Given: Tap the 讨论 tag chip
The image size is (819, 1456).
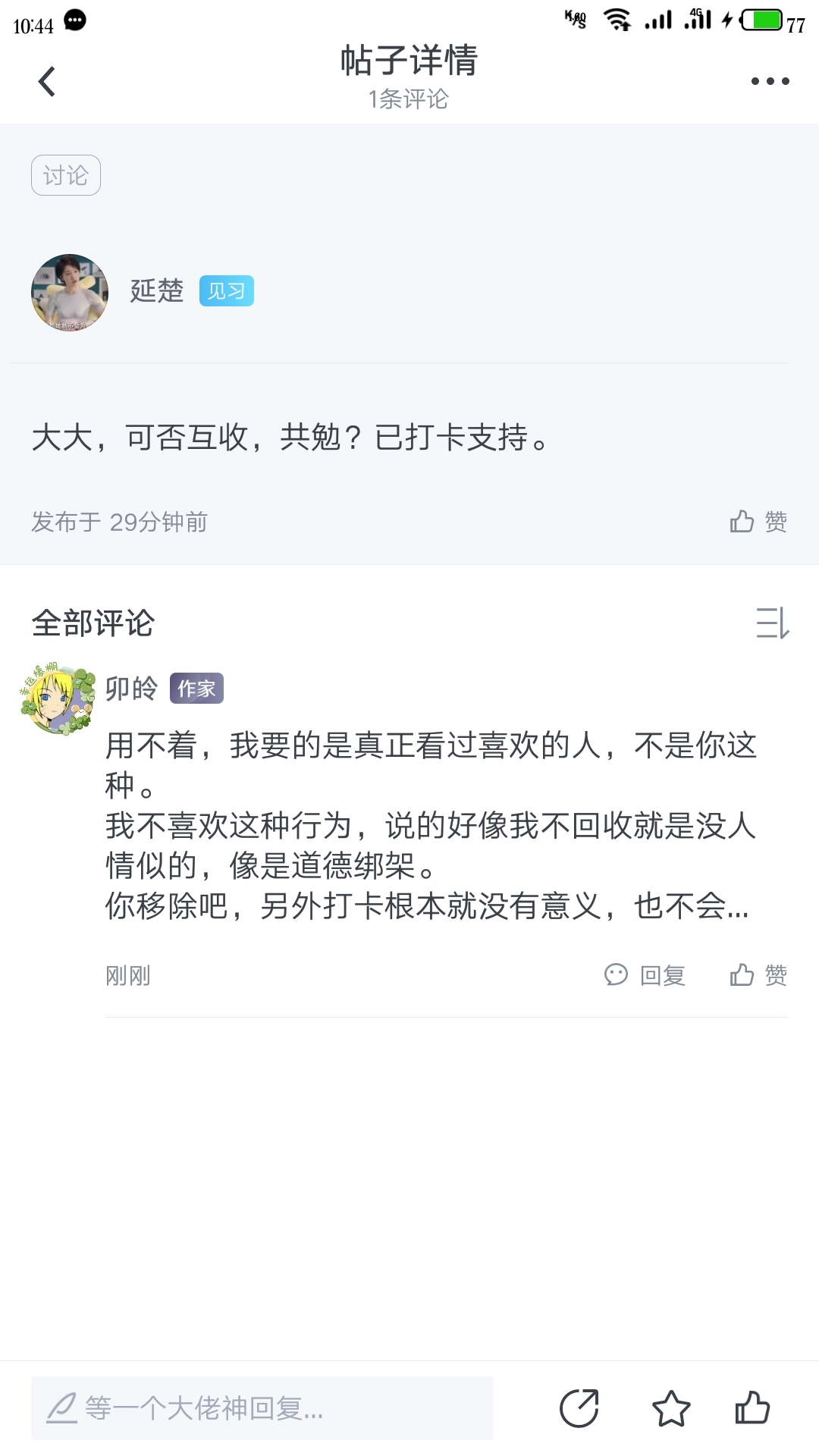Looking at the screenshot, I should 66,175.
